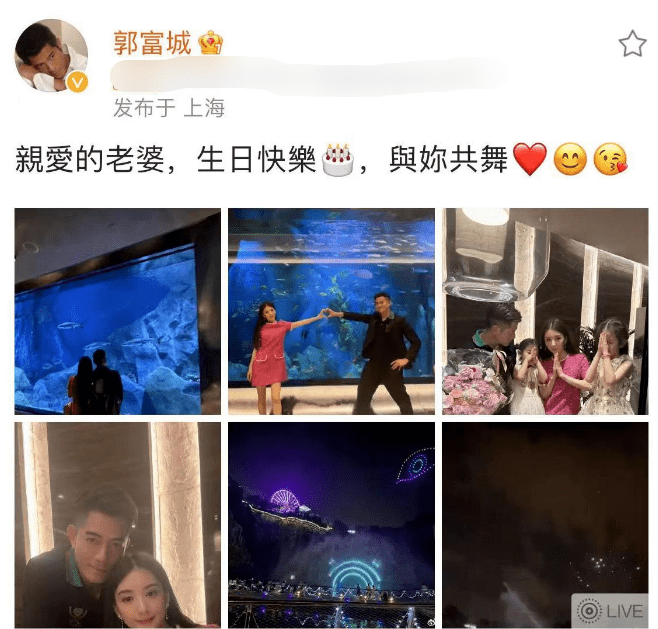Tap the username 郭富城

tap(152, 43)
